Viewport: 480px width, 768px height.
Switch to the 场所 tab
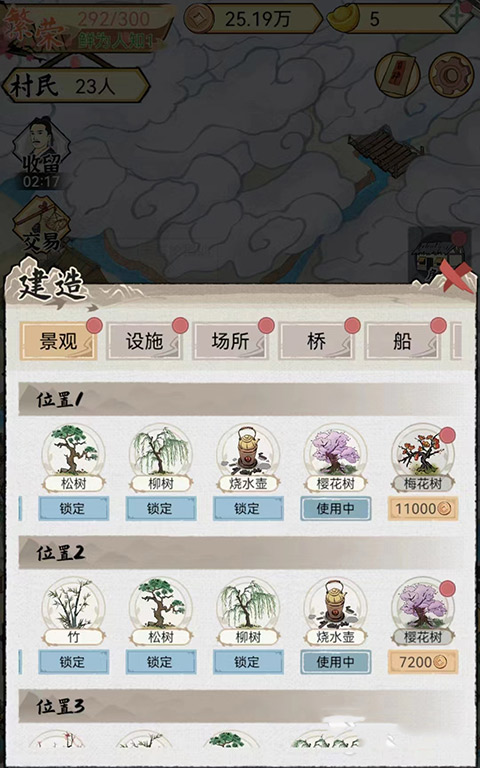pyautogui.click(x=230, y=341)
